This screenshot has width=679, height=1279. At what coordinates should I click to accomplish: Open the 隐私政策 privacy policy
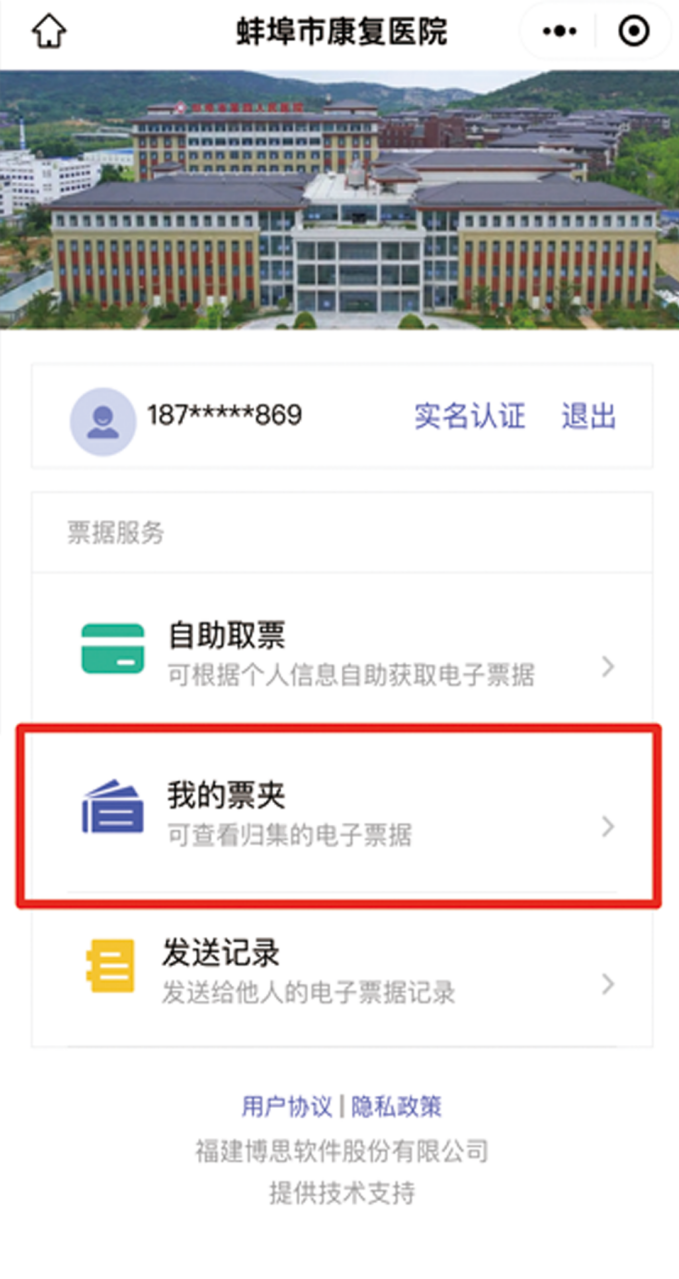tap(396, 1107)
